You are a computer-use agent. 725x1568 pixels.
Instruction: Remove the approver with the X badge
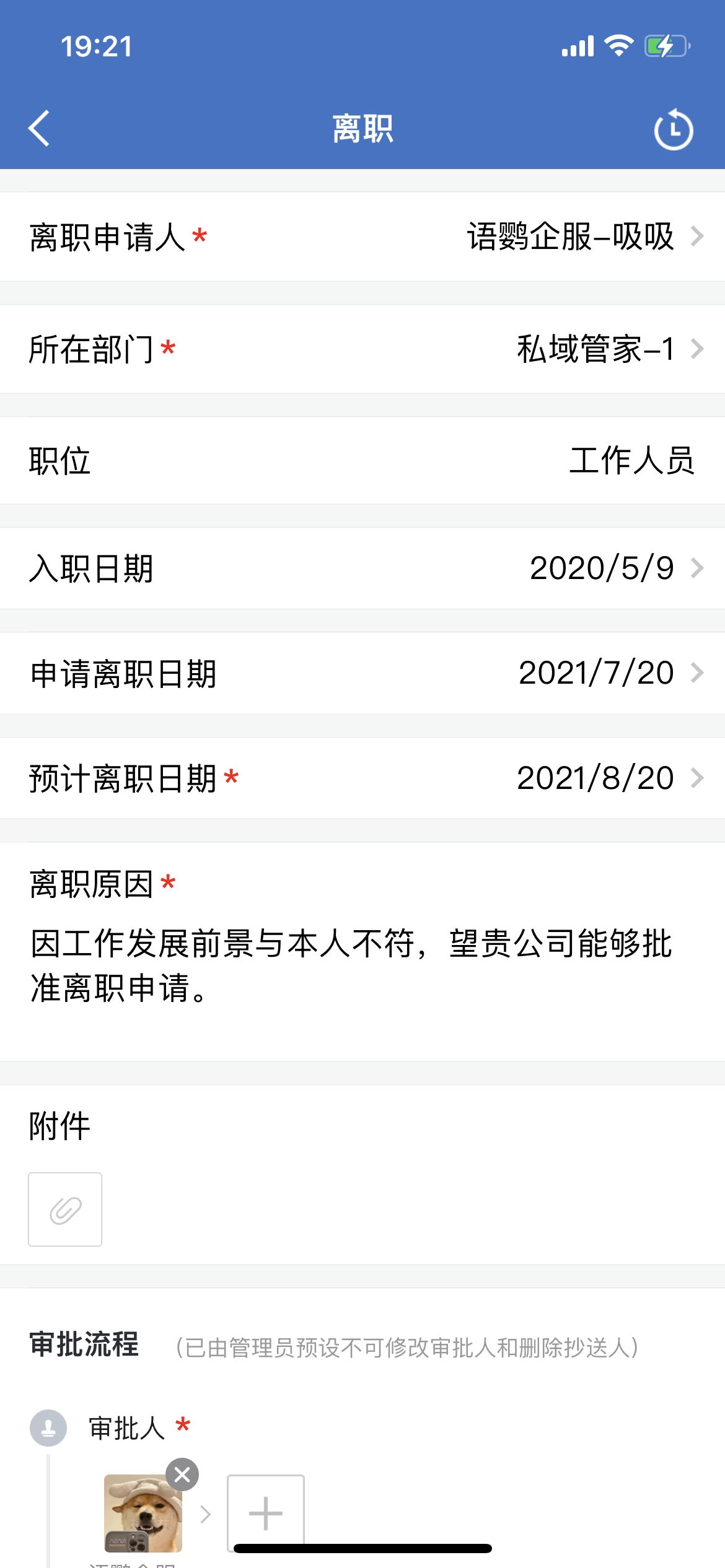tap(182, 1475)
